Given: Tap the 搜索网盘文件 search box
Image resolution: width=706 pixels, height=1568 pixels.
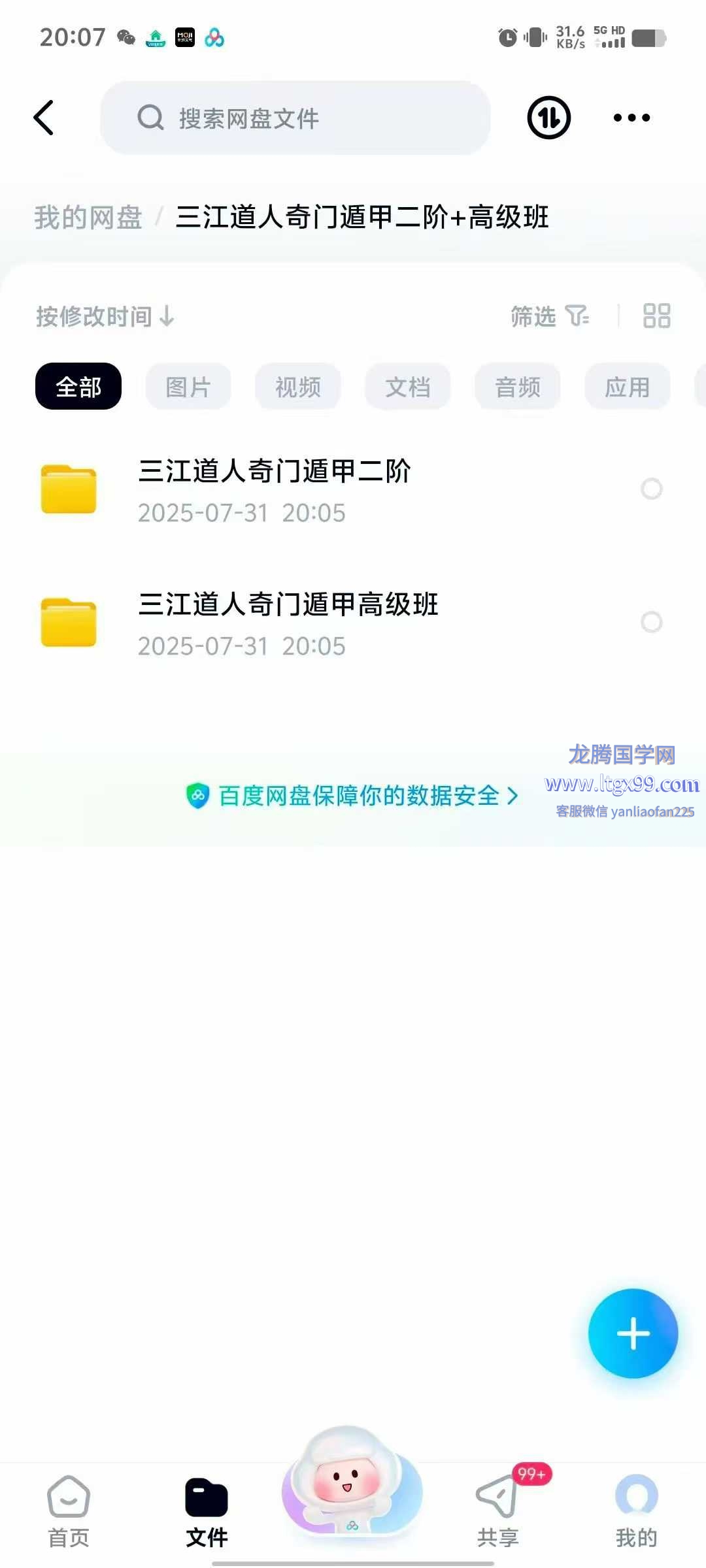Looking at the screenshot, I should [295, 118].
